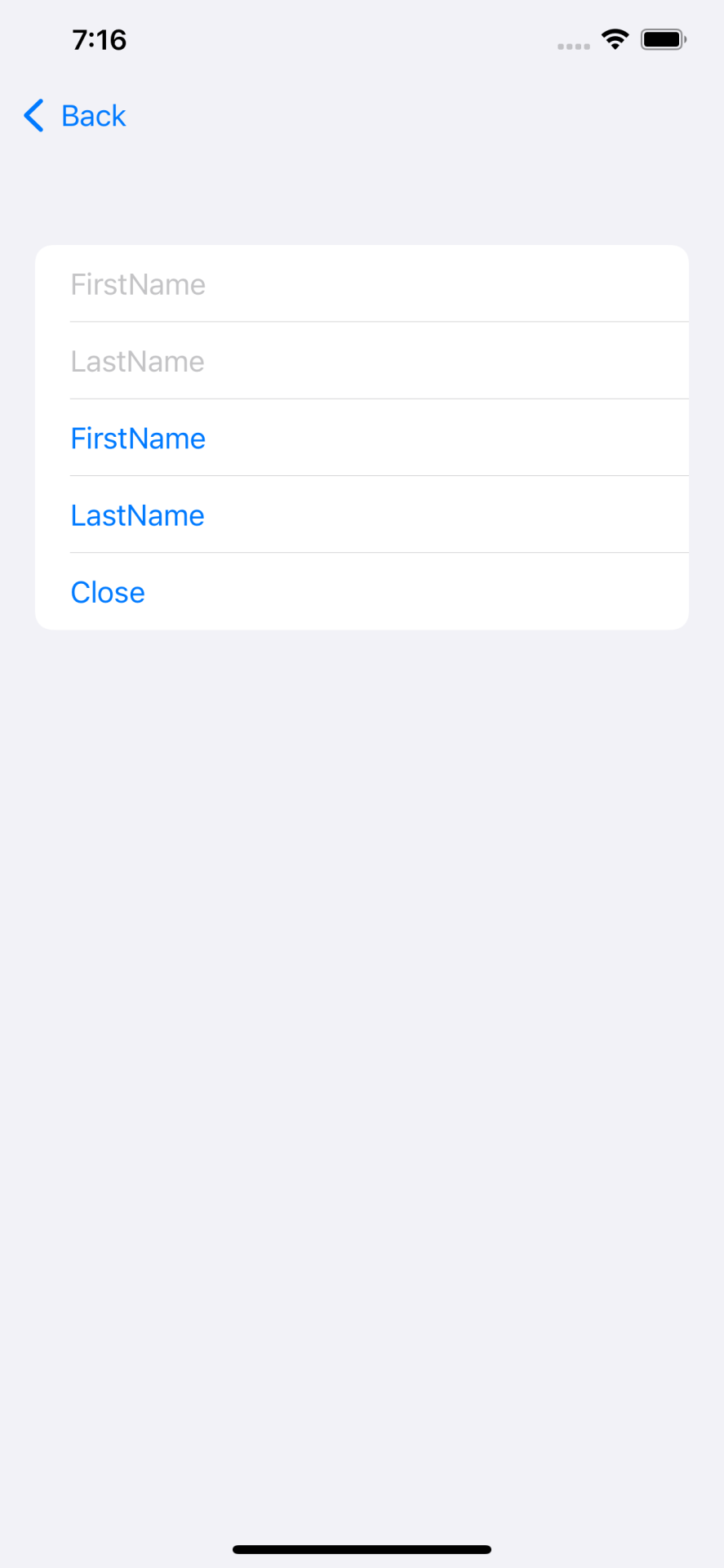Screen dimensions: 724x1568
Task: Activate the LastName action link
Action: click(x=137, y=514)
